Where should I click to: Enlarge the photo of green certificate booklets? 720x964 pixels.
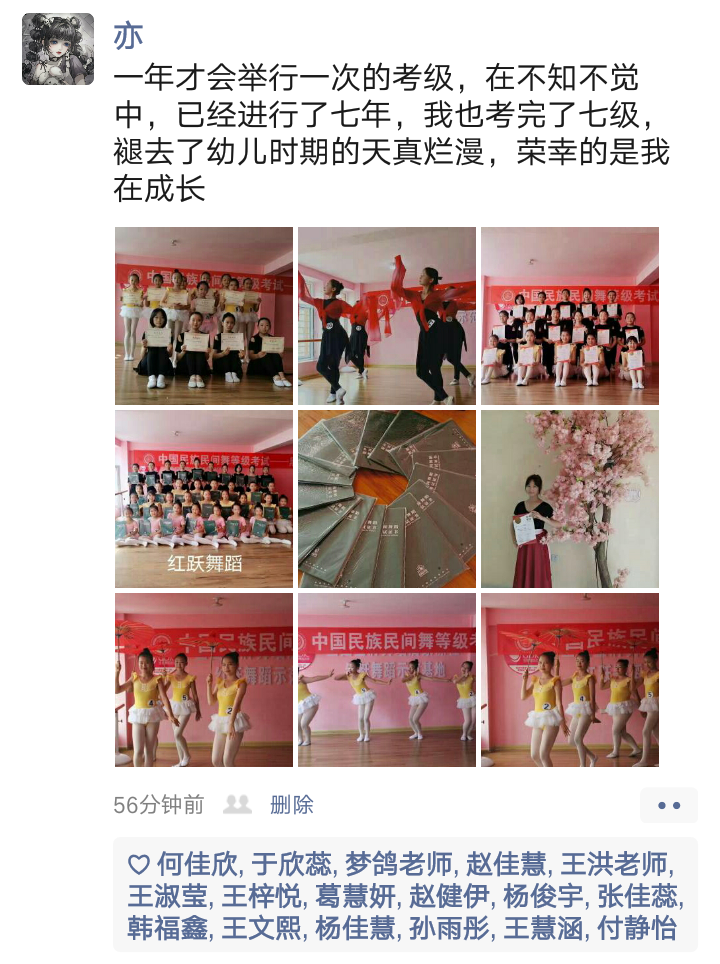pos(386,498)
